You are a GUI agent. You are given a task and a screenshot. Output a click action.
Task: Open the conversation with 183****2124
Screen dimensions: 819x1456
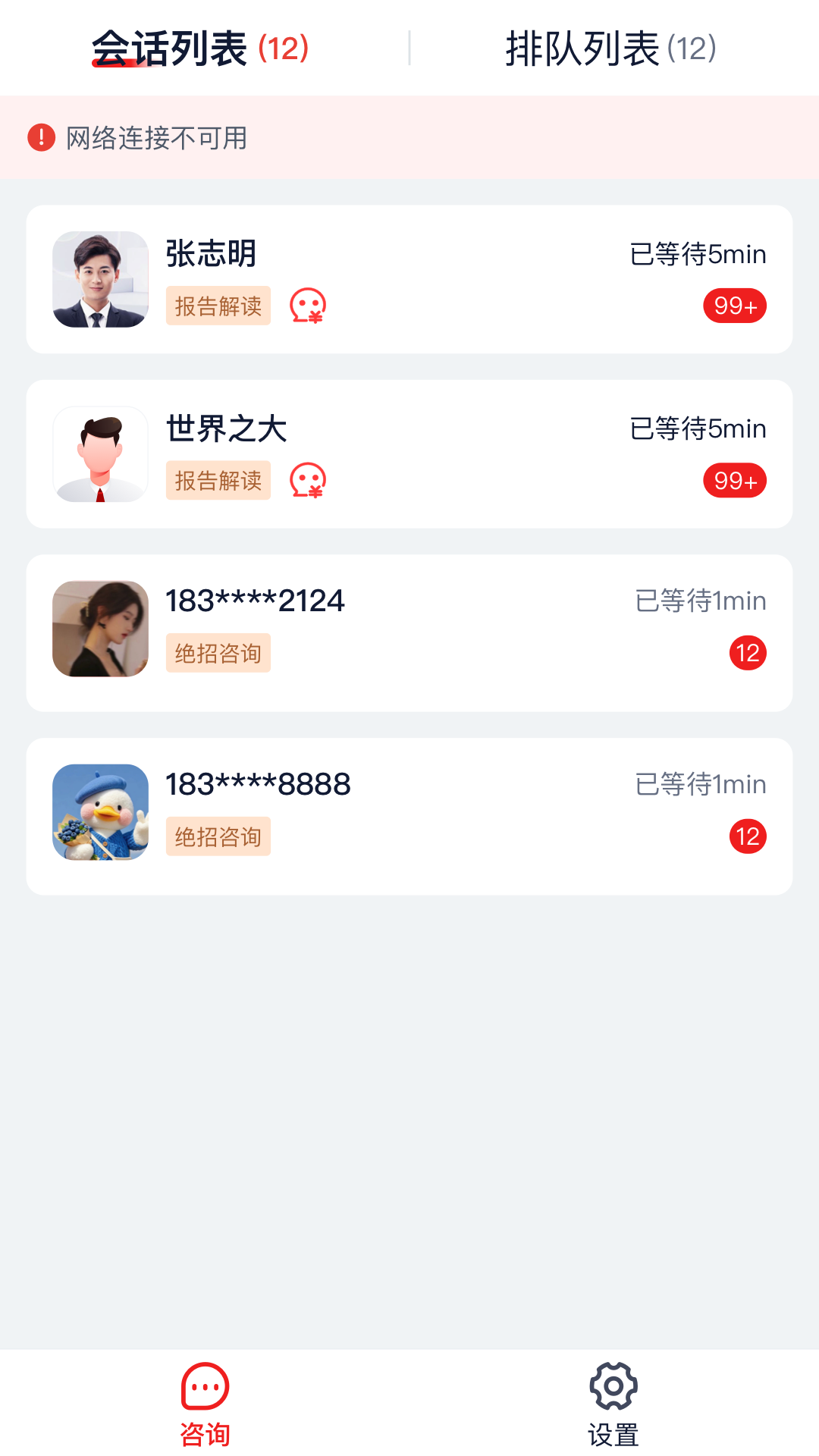409,628
